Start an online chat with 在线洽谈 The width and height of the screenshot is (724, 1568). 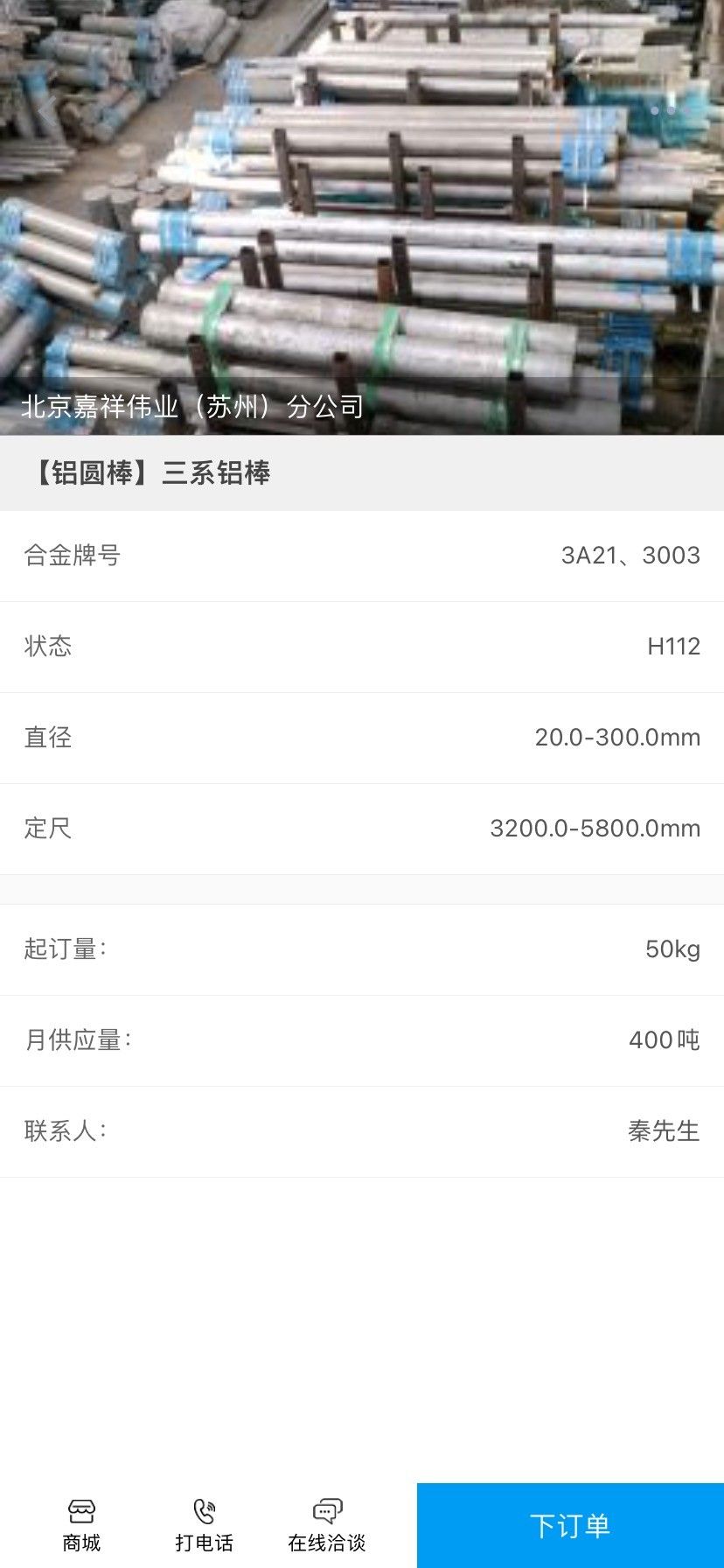tap(327, 1524)
